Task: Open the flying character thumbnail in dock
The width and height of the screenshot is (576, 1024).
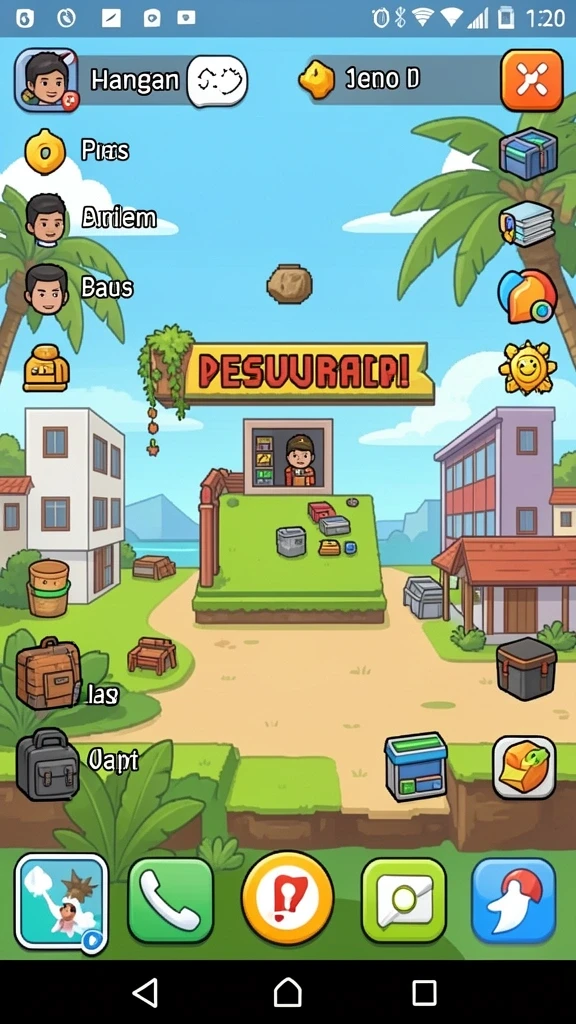Action: 61,902
